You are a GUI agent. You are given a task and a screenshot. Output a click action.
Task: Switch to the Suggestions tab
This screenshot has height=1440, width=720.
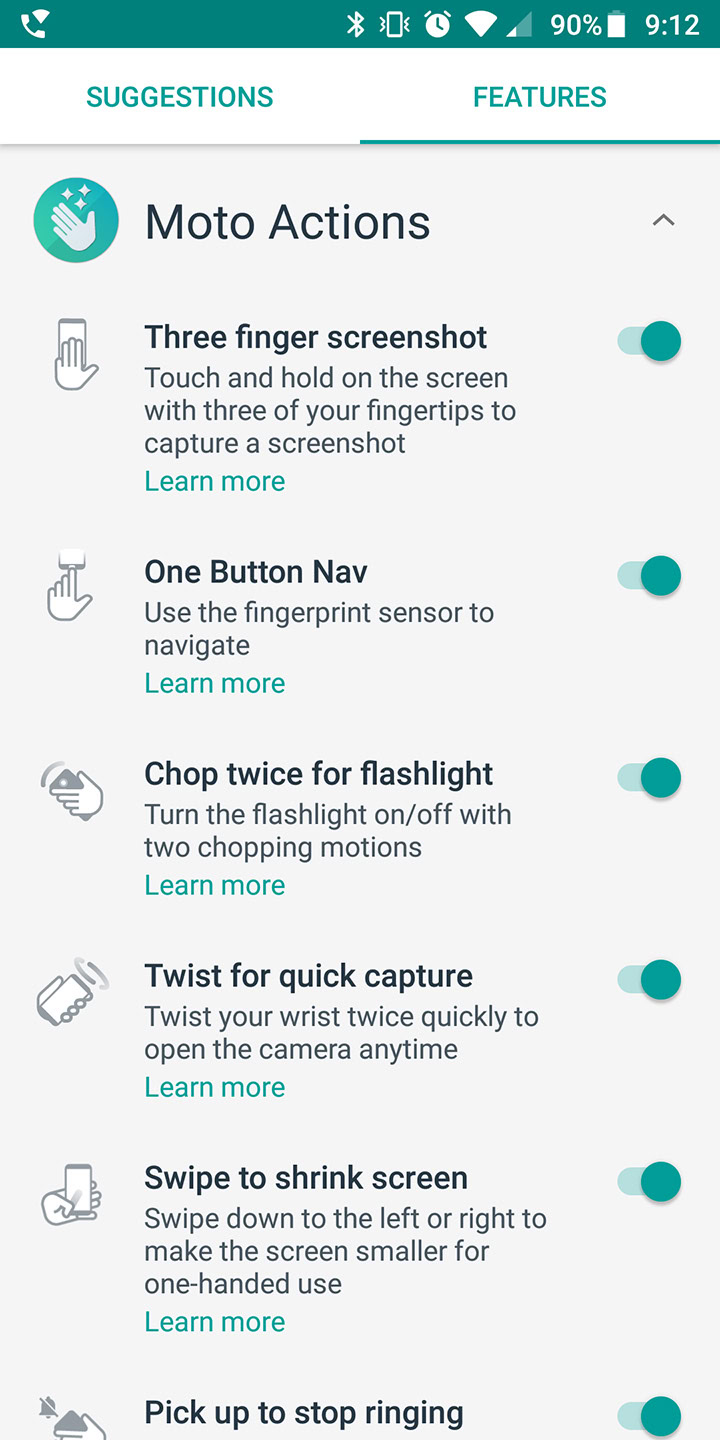pyautogui.click(x=180, y=97)
